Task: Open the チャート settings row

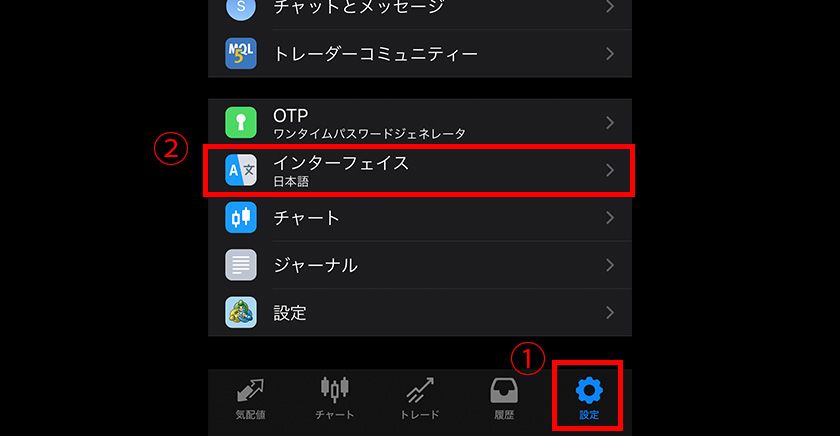Action: coord(420,217)
